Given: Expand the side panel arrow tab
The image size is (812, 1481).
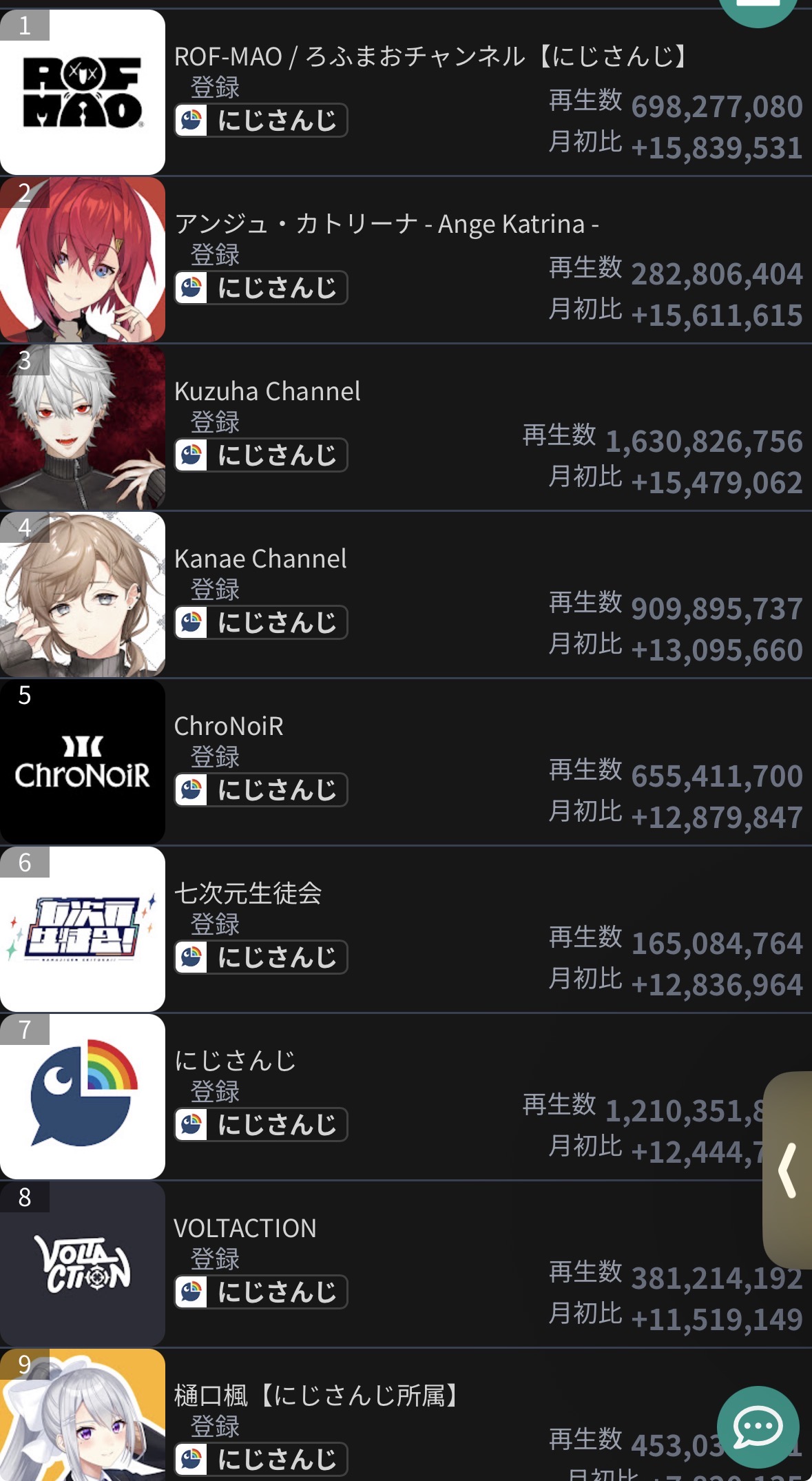Looking at the screenshot, I should [789, 1170].
